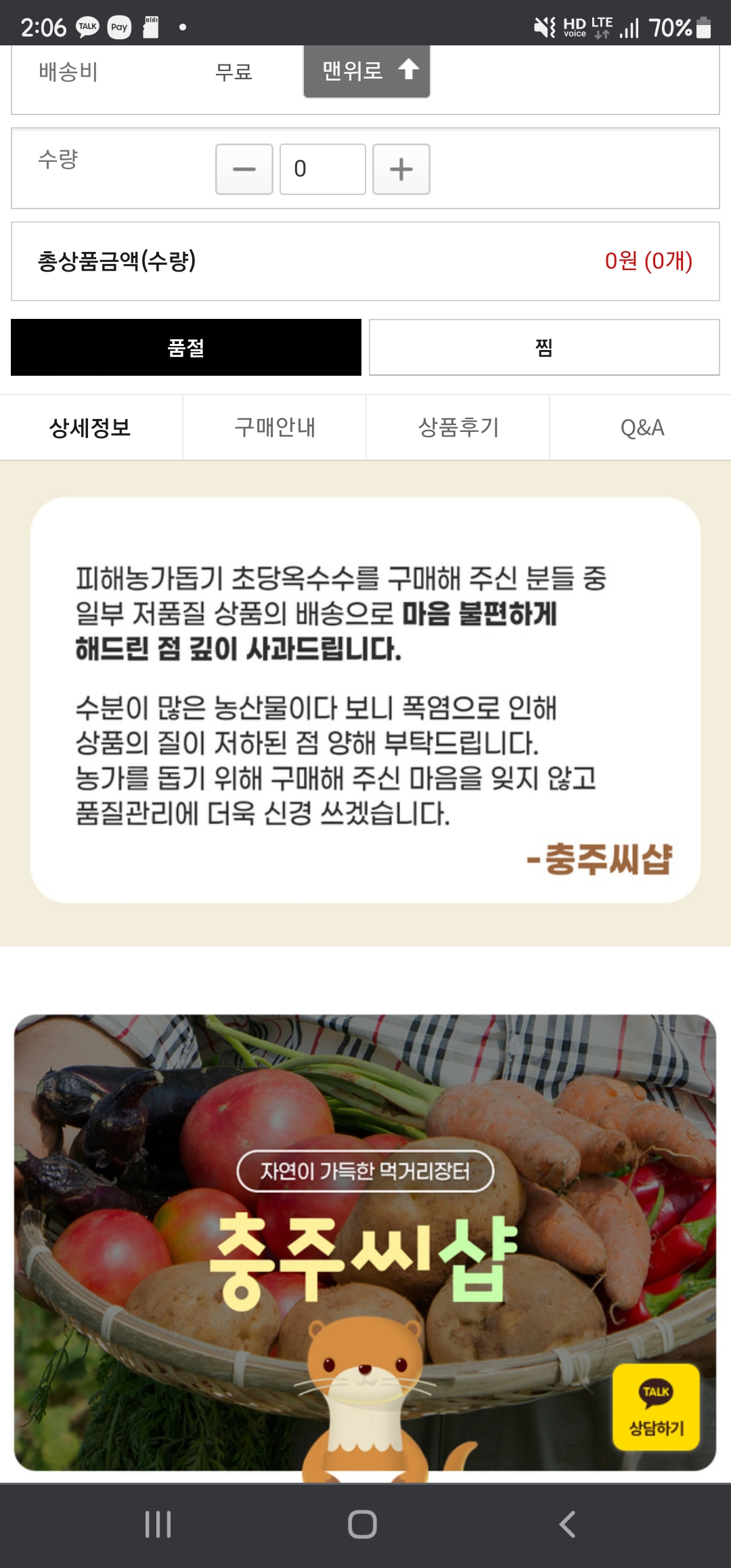The width and height of the screenshot is (731, 1568).
Task: Go back using the system back button
Action: (567, 1525)
